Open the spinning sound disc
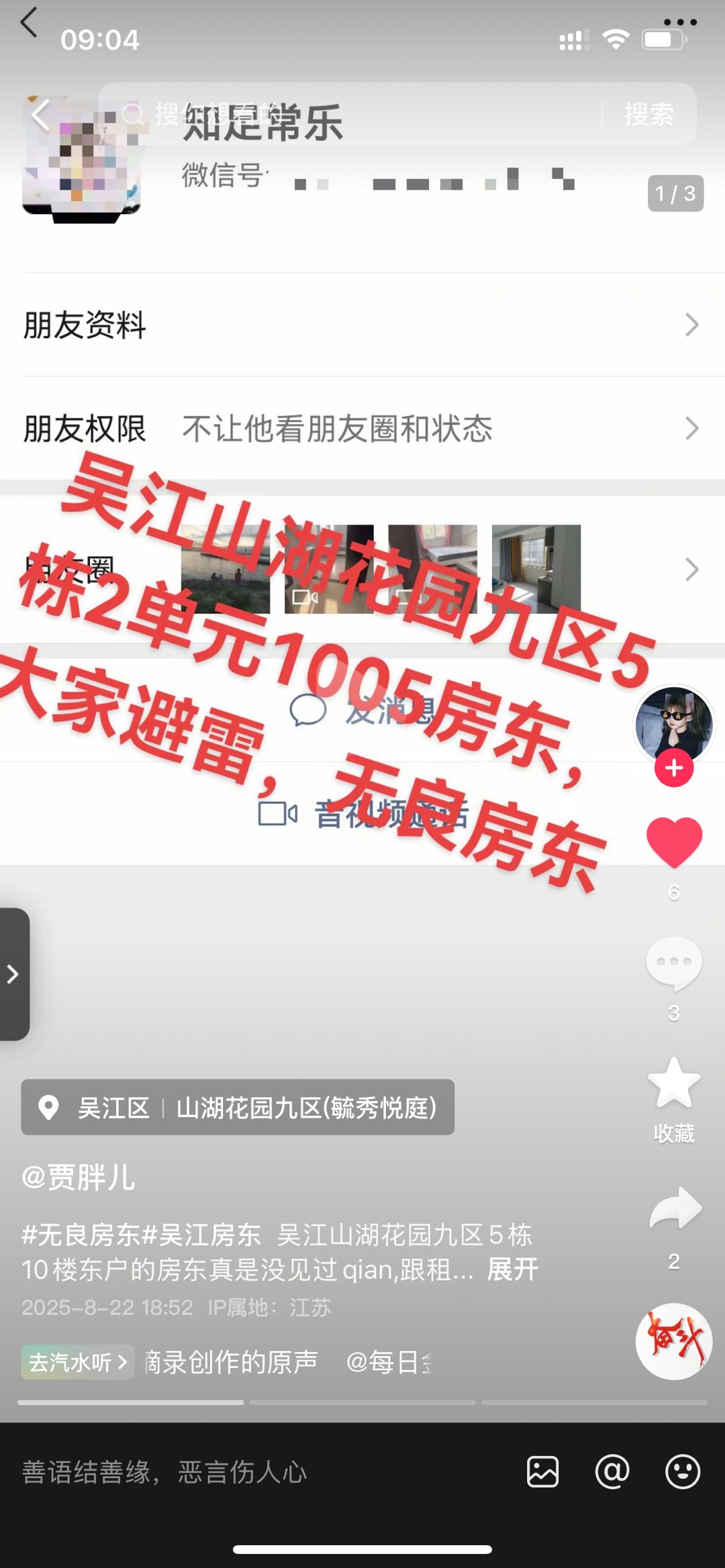The image size is (725, 1568). (674, 1341)
